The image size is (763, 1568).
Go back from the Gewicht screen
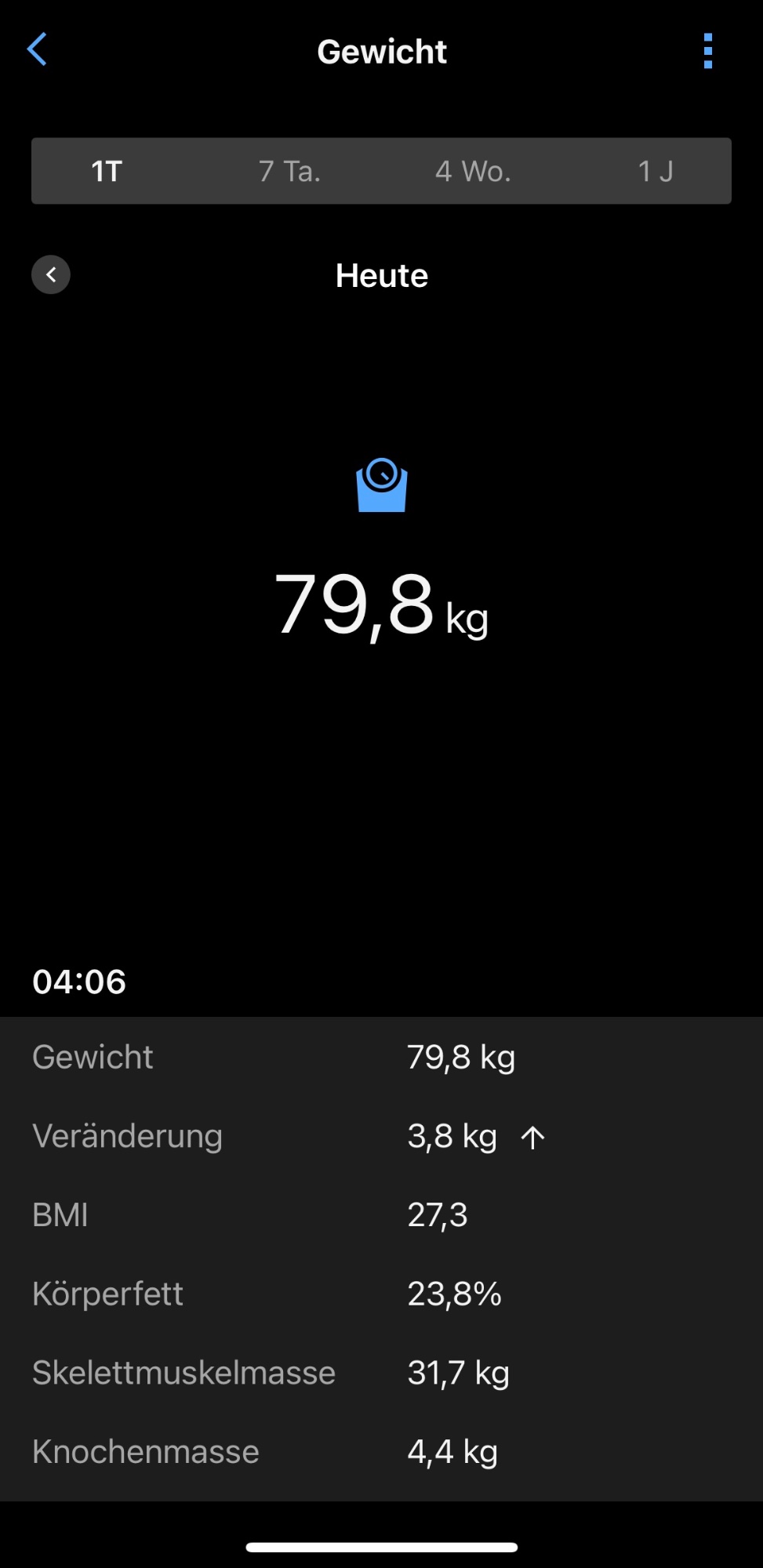(37, 50)
